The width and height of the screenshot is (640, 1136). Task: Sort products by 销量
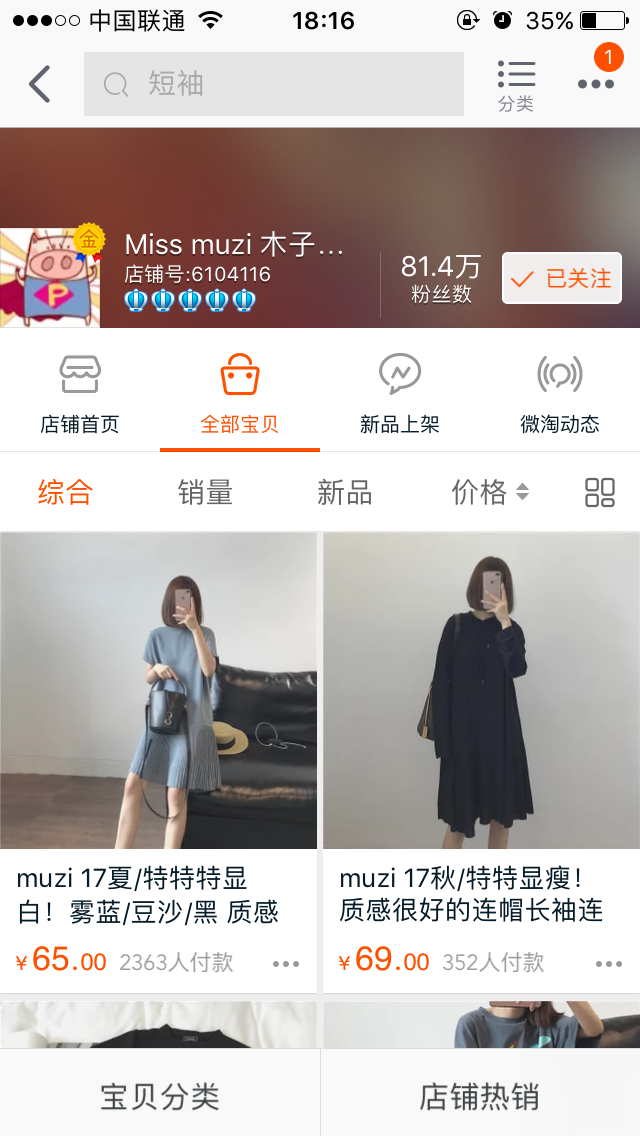coord(205,492)
